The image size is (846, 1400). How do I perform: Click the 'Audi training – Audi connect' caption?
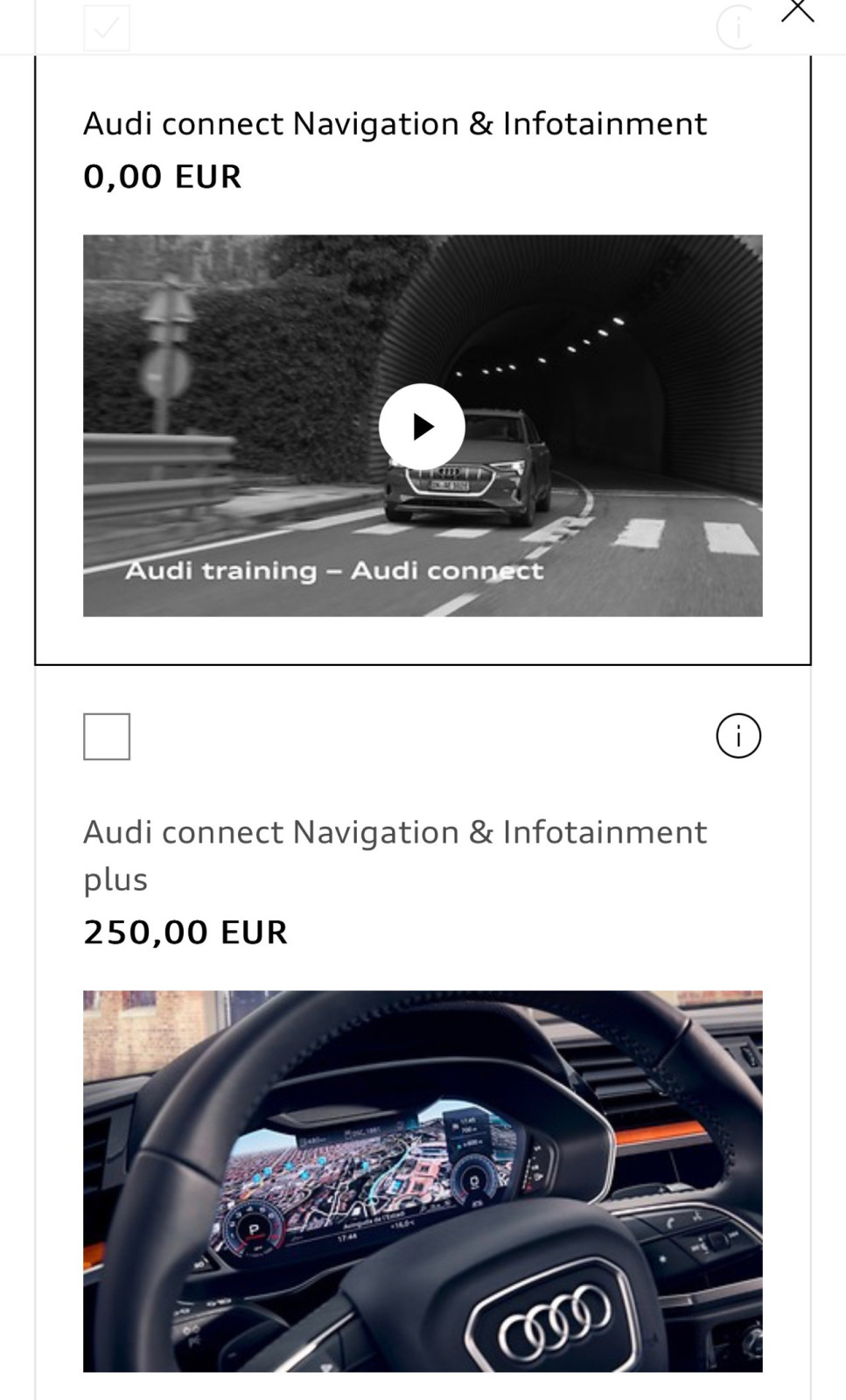335,570
